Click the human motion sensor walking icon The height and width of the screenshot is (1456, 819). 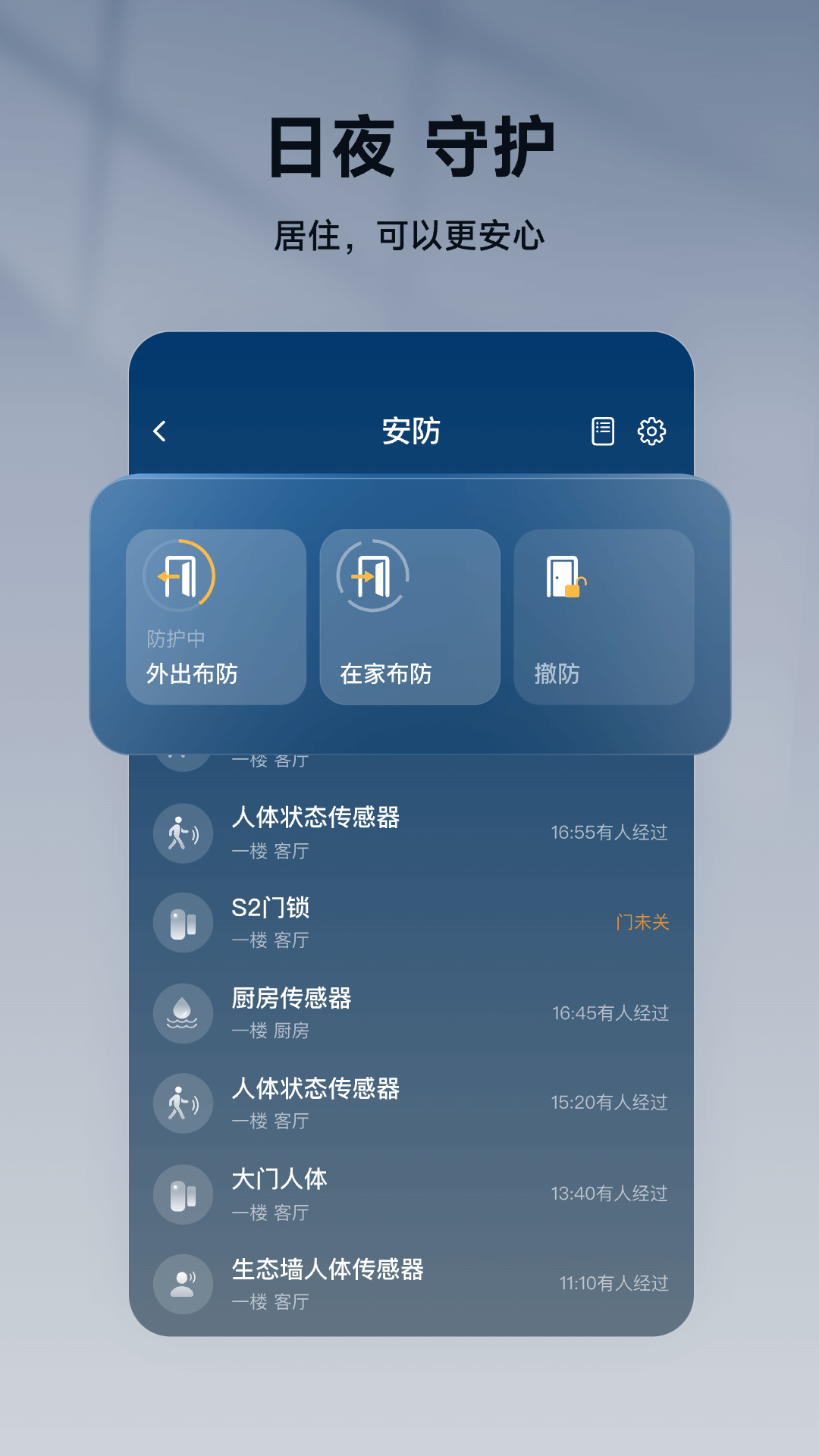(x=183, y=833)
